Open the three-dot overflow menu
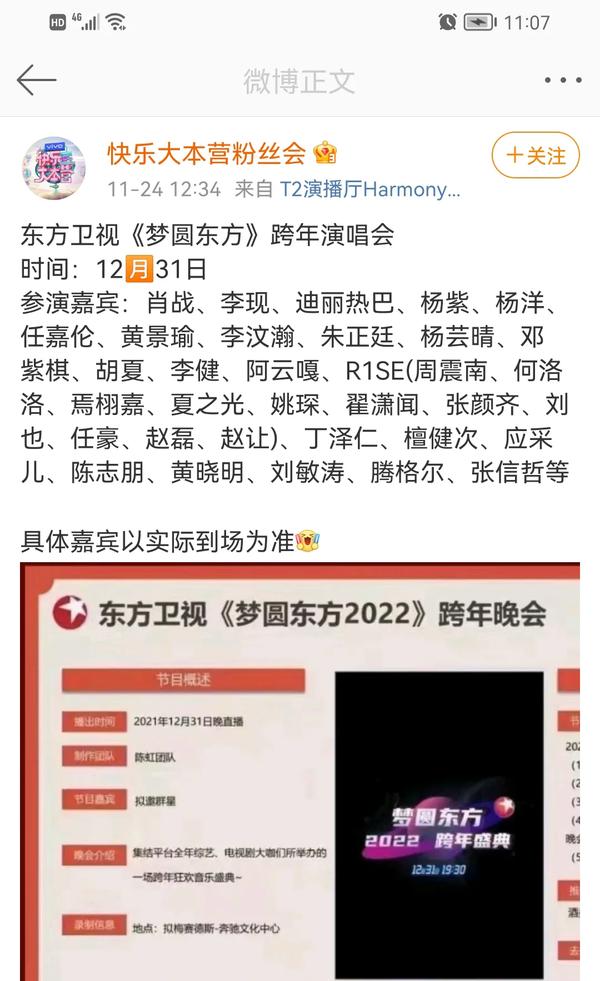The height and width of the screenshot is (981, 600). (562, 81)
